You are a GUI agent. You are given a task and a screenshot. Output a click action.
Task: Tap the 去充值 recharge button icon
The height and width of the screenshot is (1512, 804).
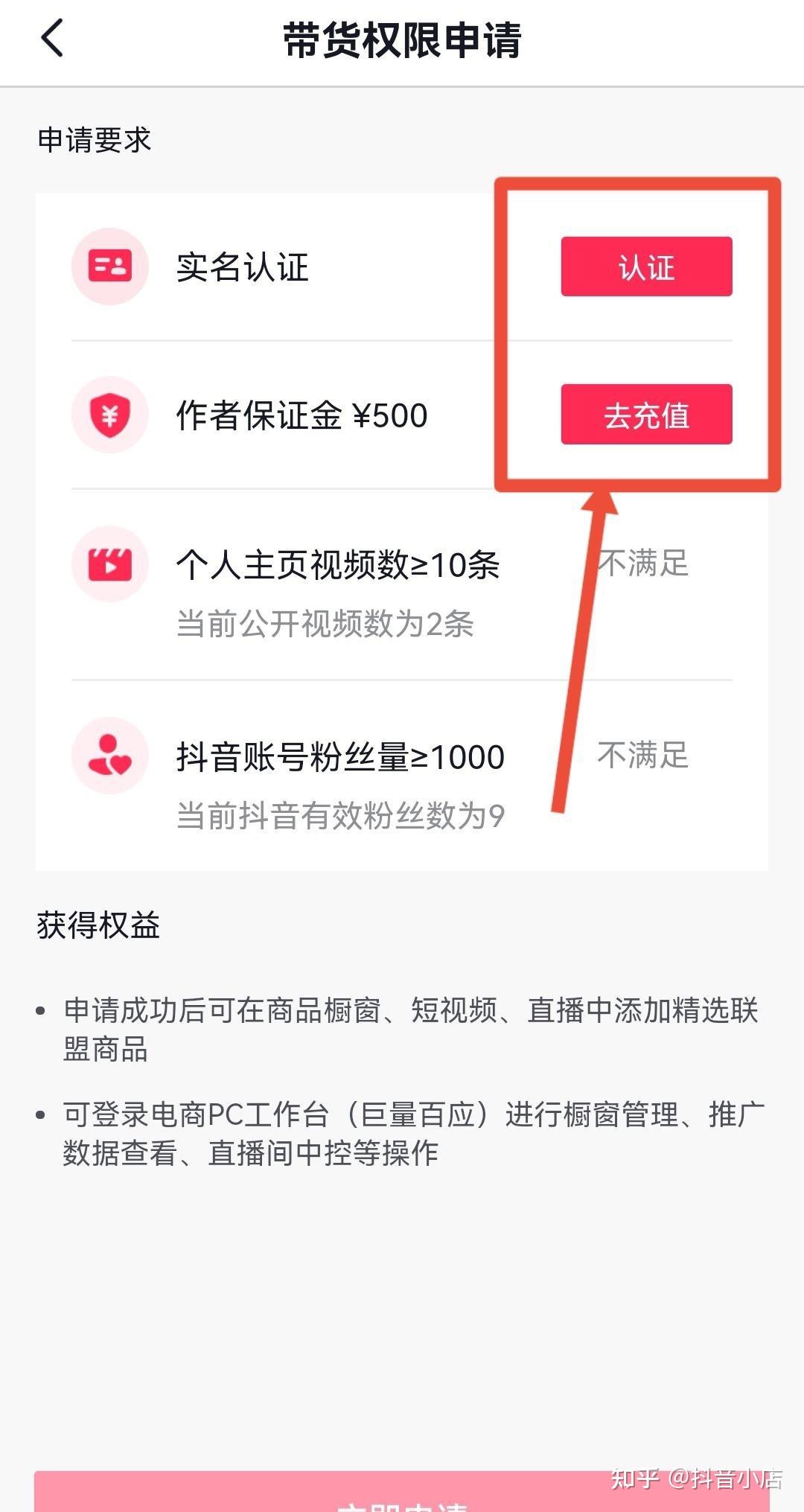coord(645,415)
